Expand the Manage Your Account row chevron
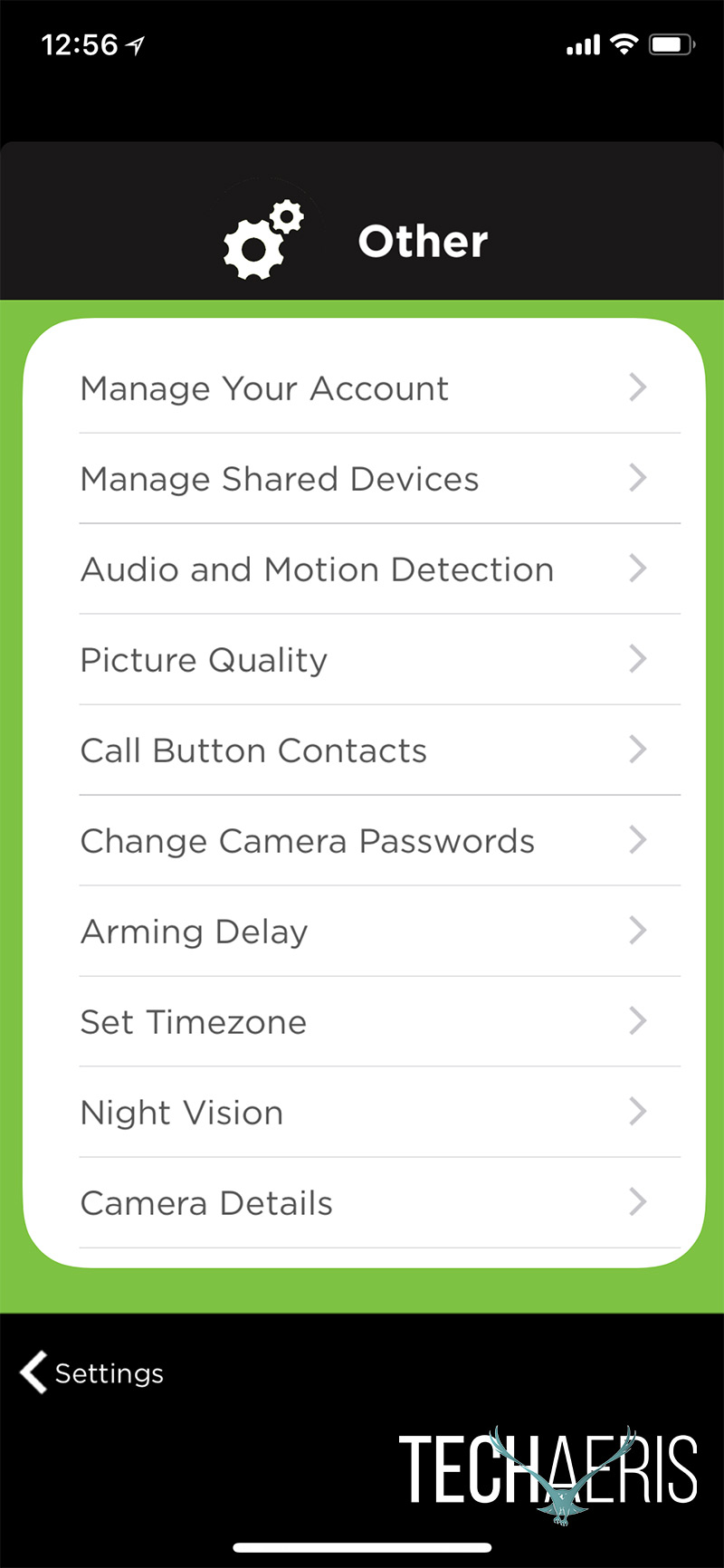Viewport: 724px width, 1568px height. coord(637,387)
